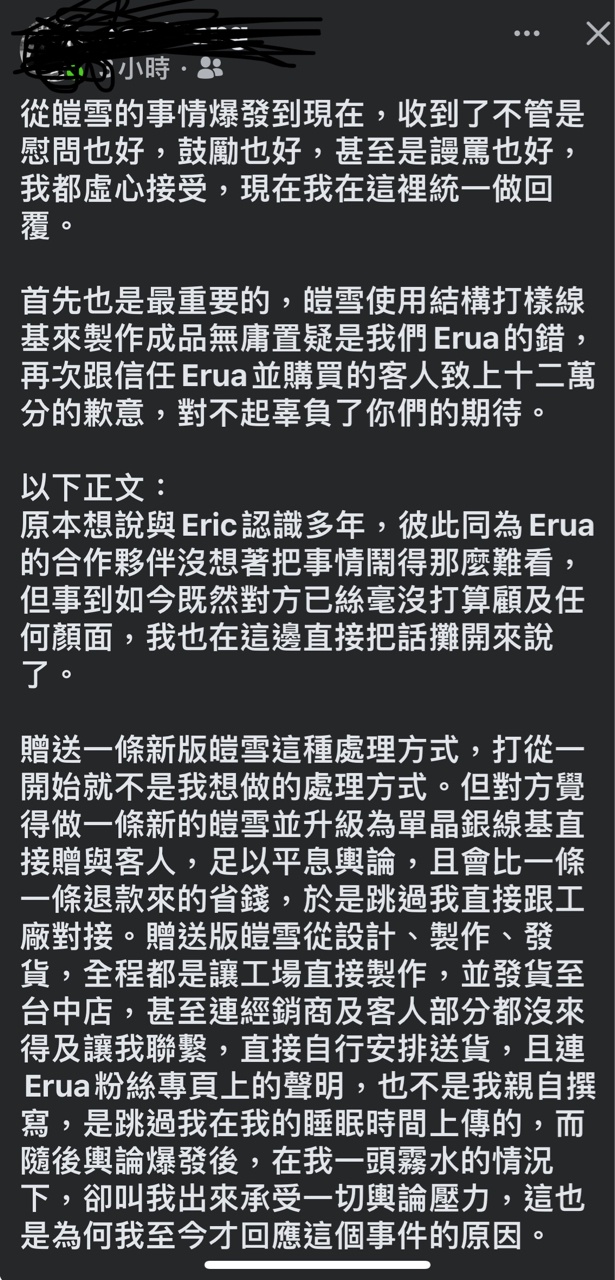Close the post with the X button
The height and width of the screenshot is (1280, 615).
tap(597, 34)
